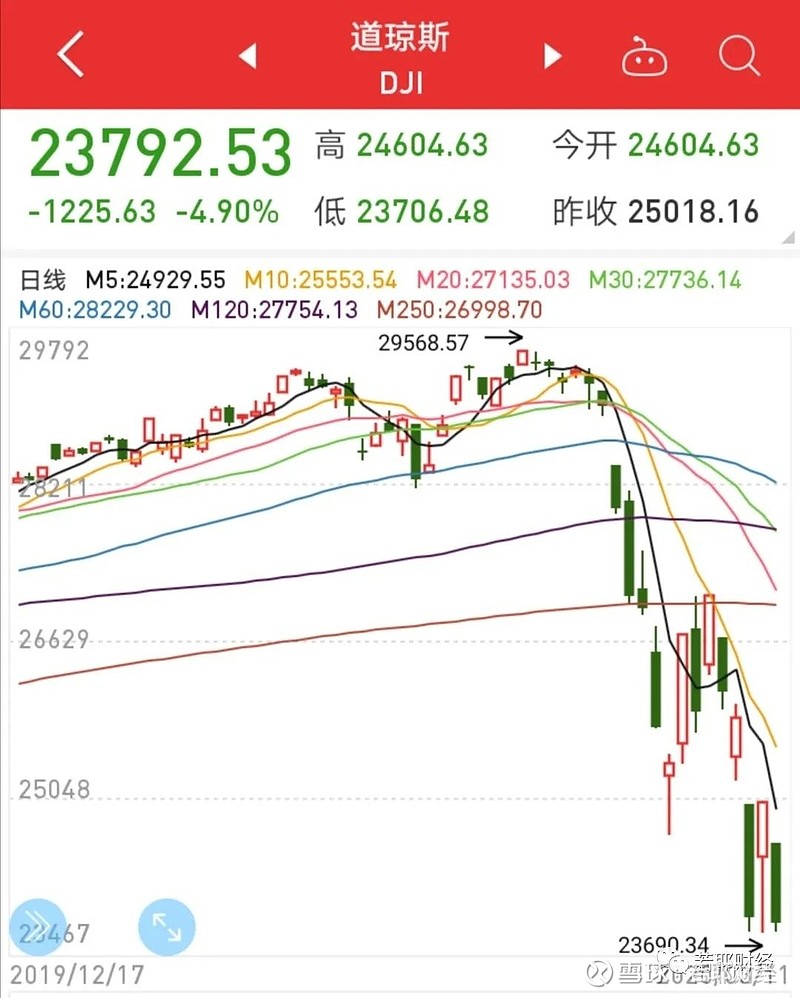Tap the 2019/12/17 start date label
The height and width of the screenshot is (998, 800).
[75, 971]
